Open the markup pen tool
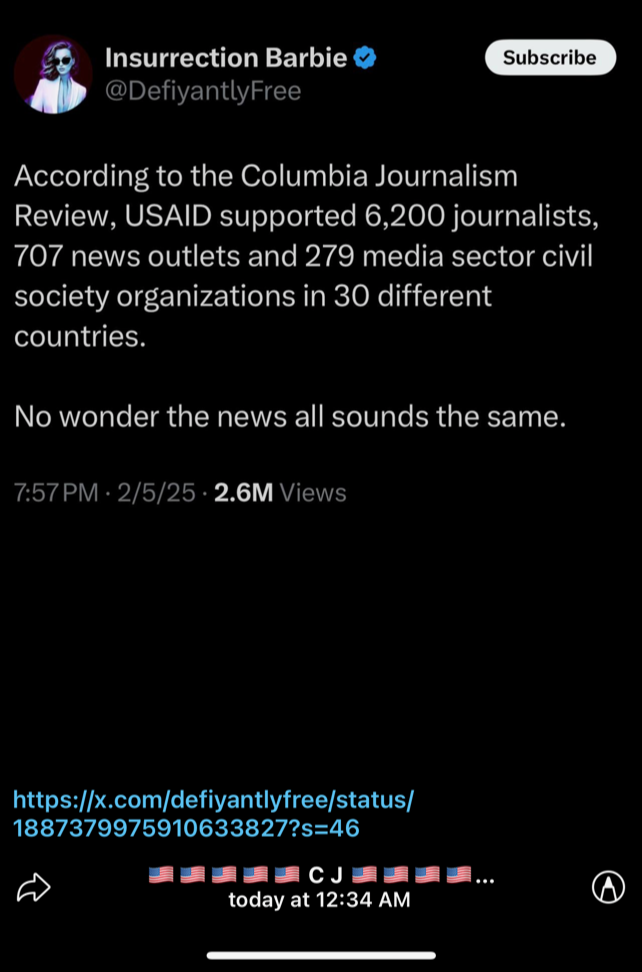 608,887
